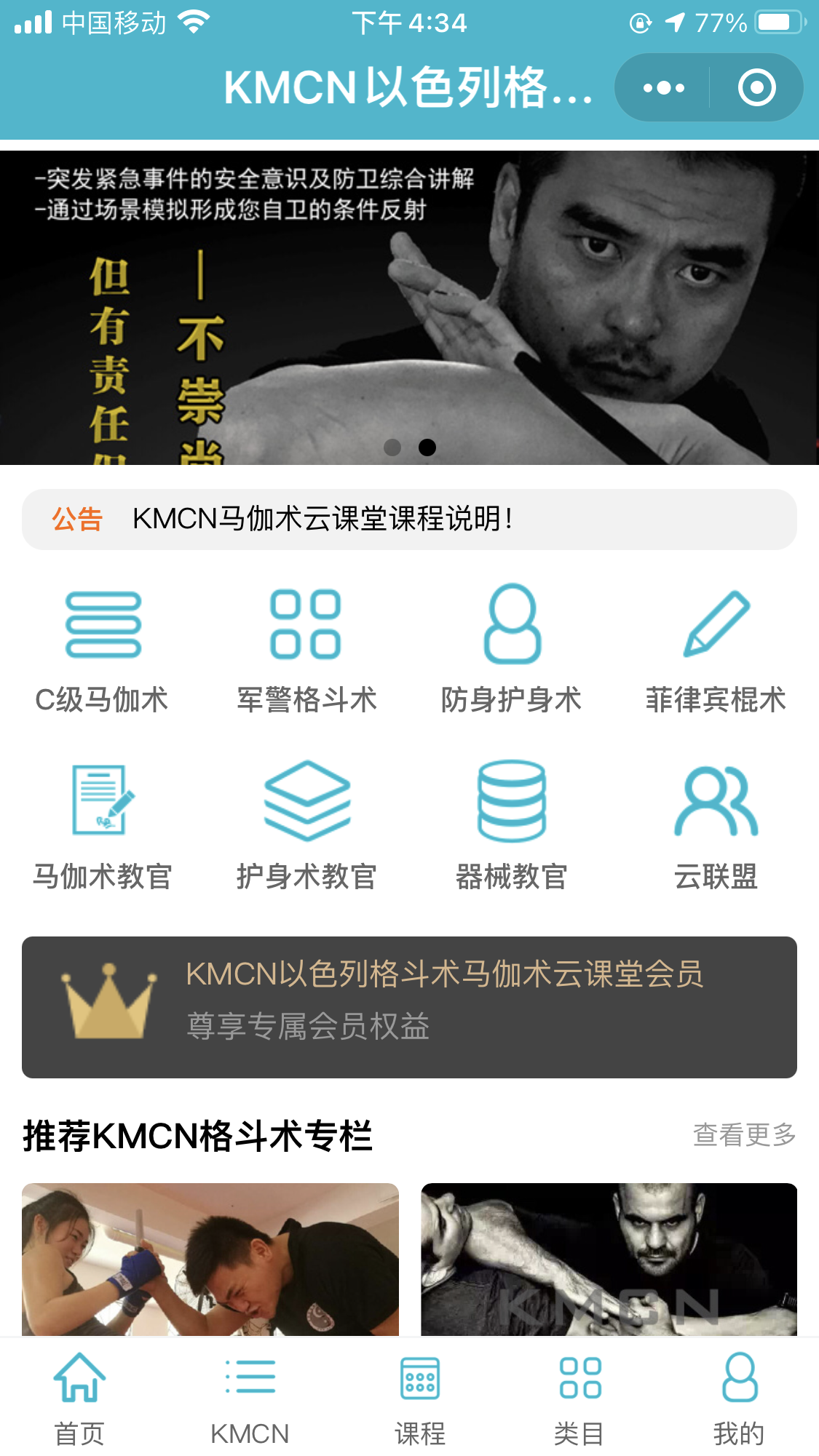Open the top carousel banner
The width and height of the screenshot is (819, 1456).
[x=409, y=308]
